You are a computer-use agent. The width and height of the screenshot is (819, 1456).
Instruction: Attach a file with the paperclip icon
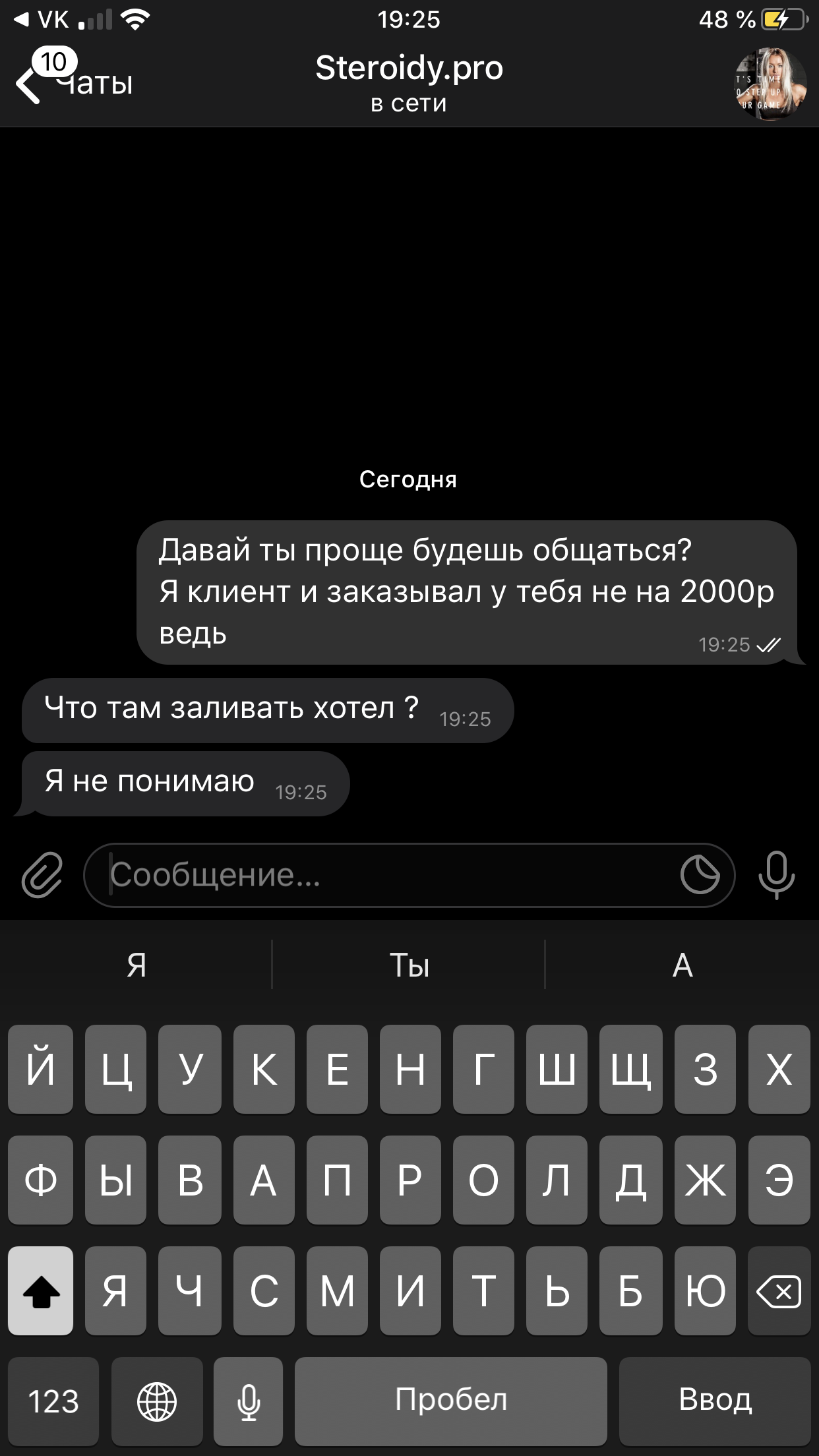pos(42,875)
